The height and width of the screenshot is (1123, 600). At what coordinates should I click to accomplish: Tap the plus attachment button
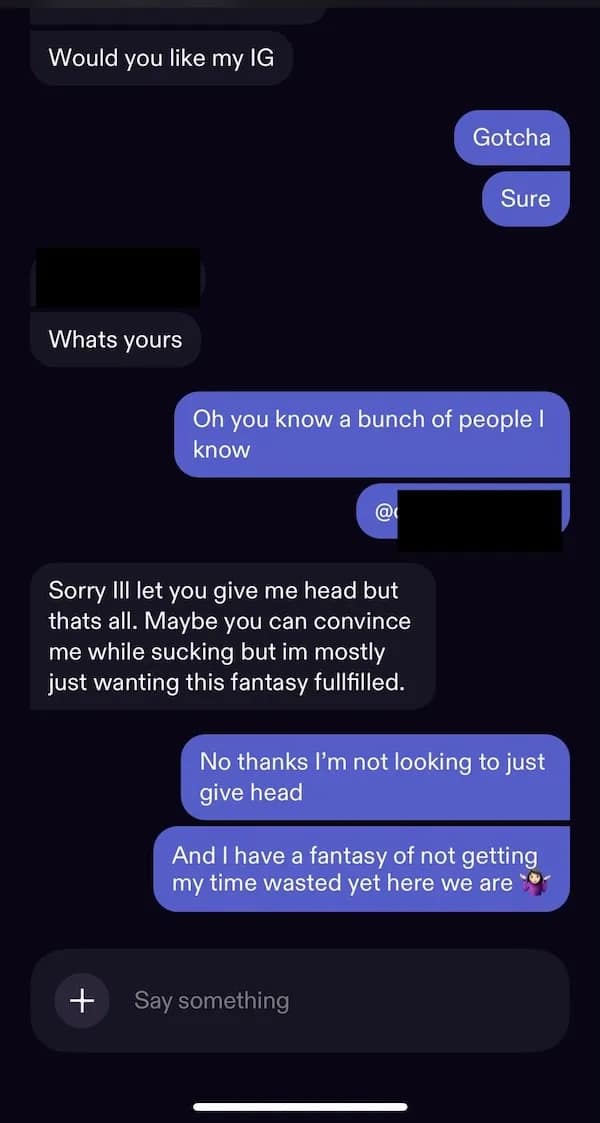(x=82, y=1000)
